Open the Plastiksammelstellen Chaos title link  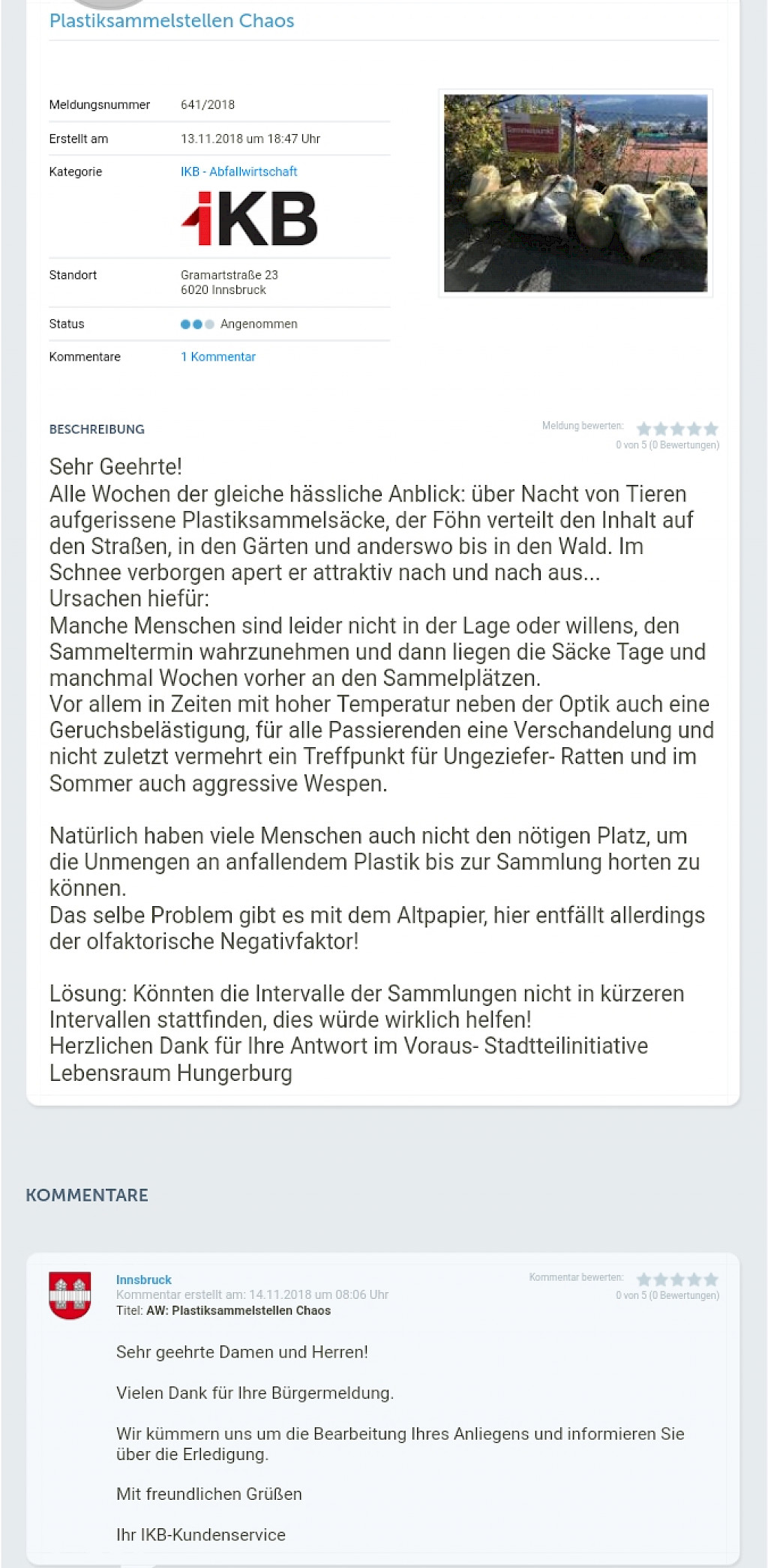[x=172, y=21]
